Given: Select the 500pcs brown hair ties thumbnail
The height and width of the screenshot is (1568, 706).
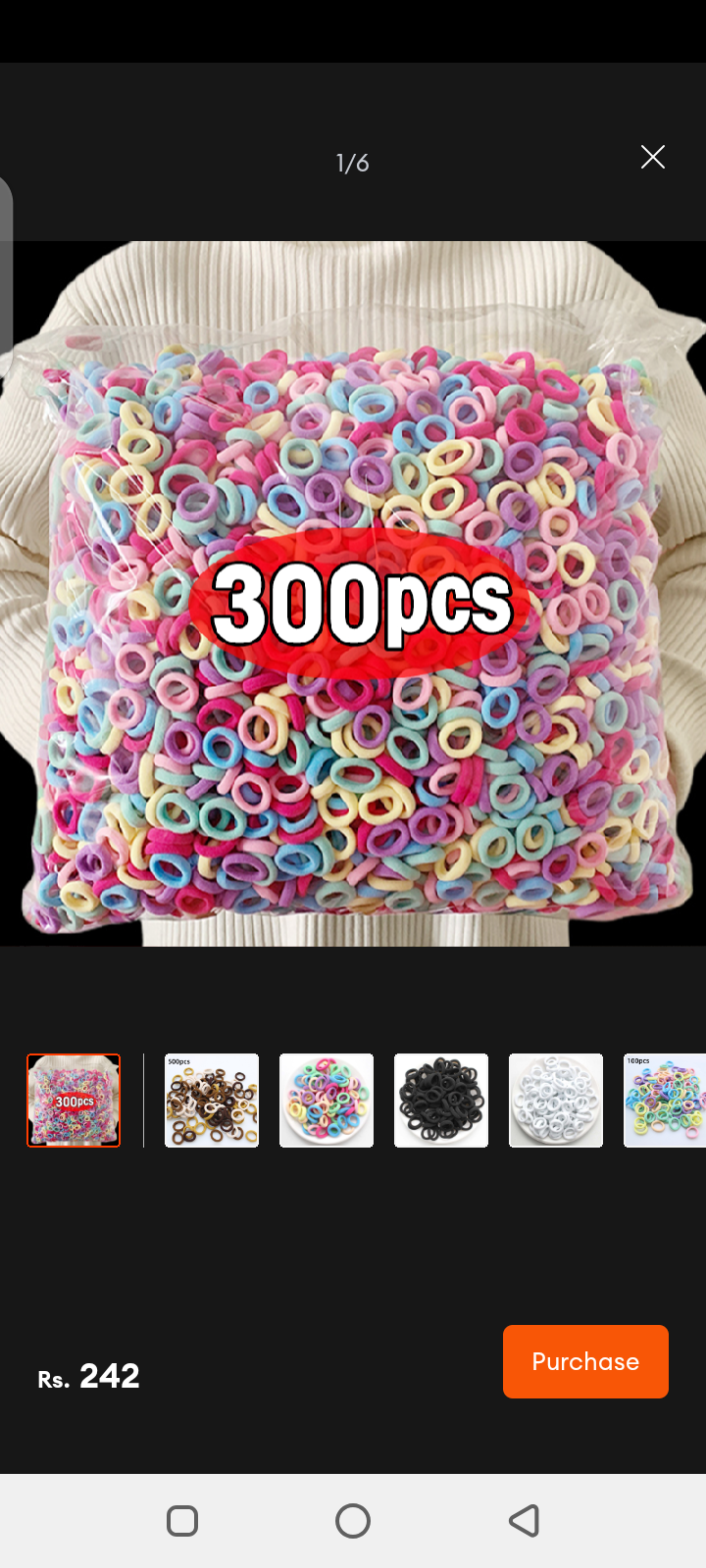Looking at the screenshot, I should click(x=212, y=1101).
